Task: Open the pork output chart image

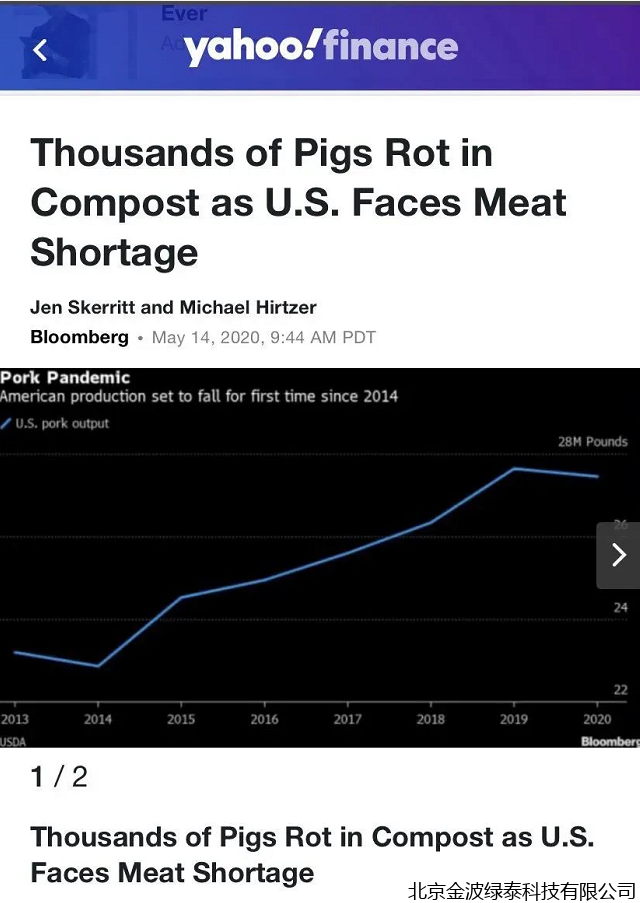Action: click(300, 560)
